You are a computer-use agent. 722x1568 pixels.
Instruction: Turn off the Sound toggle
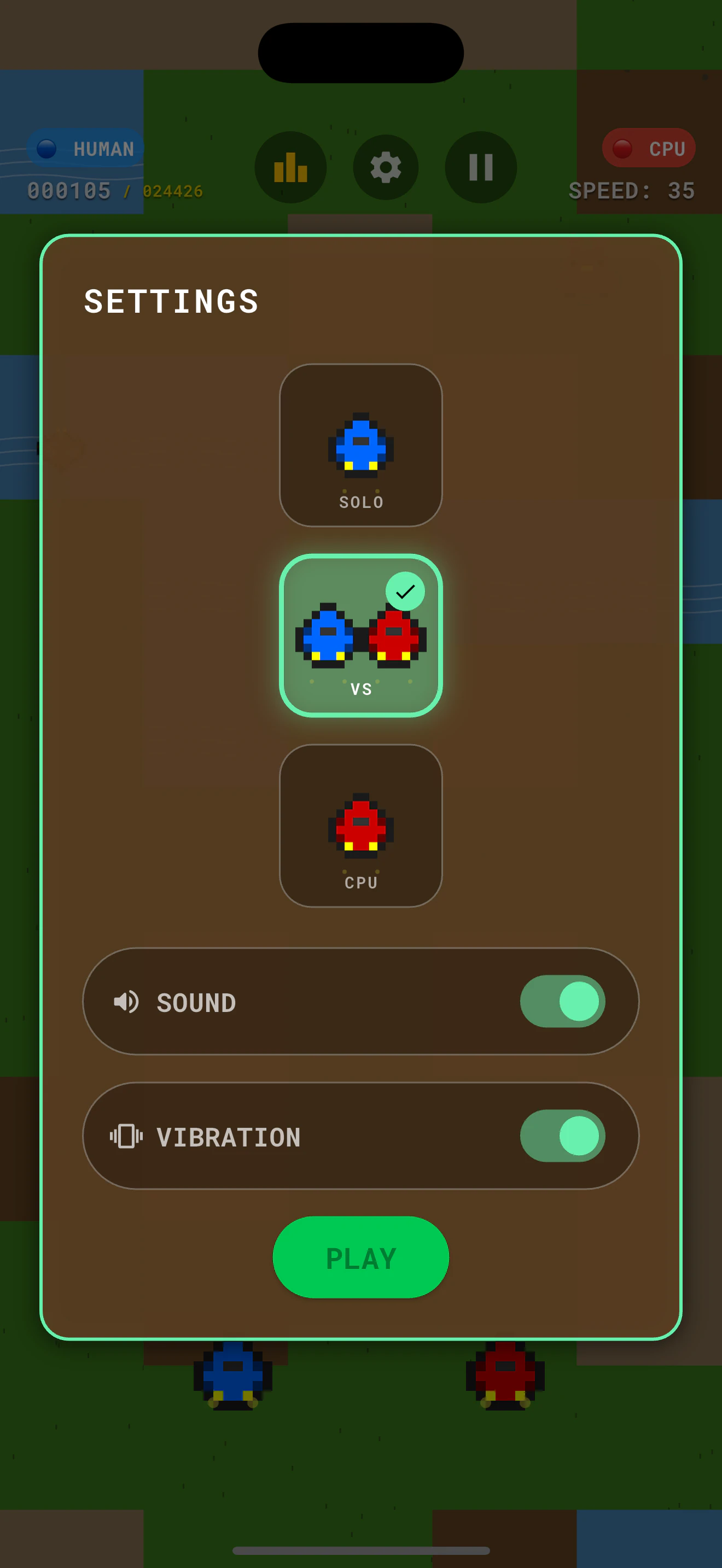[562, 1001]
